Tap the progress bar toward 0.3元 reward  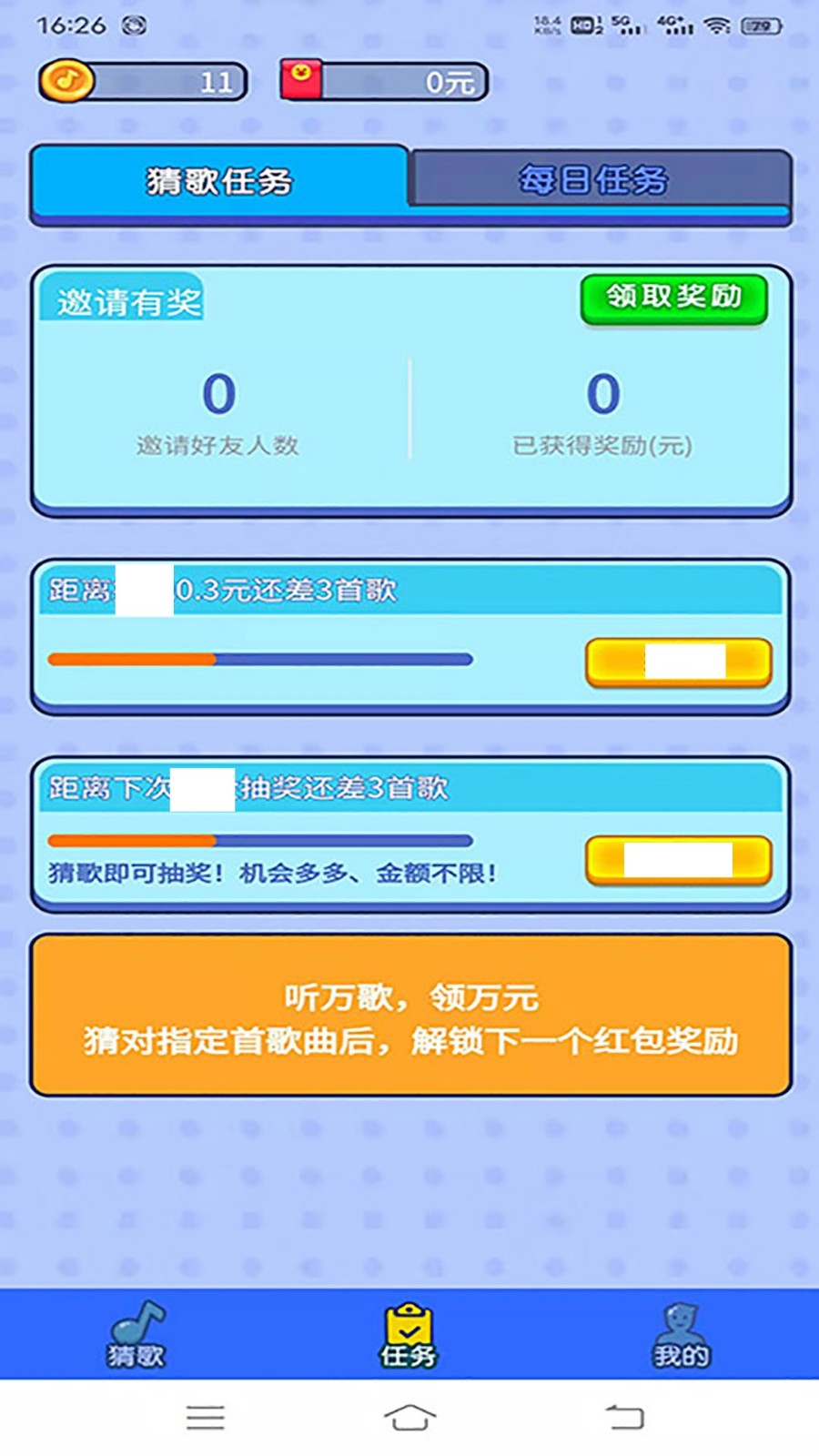point(259,657)
